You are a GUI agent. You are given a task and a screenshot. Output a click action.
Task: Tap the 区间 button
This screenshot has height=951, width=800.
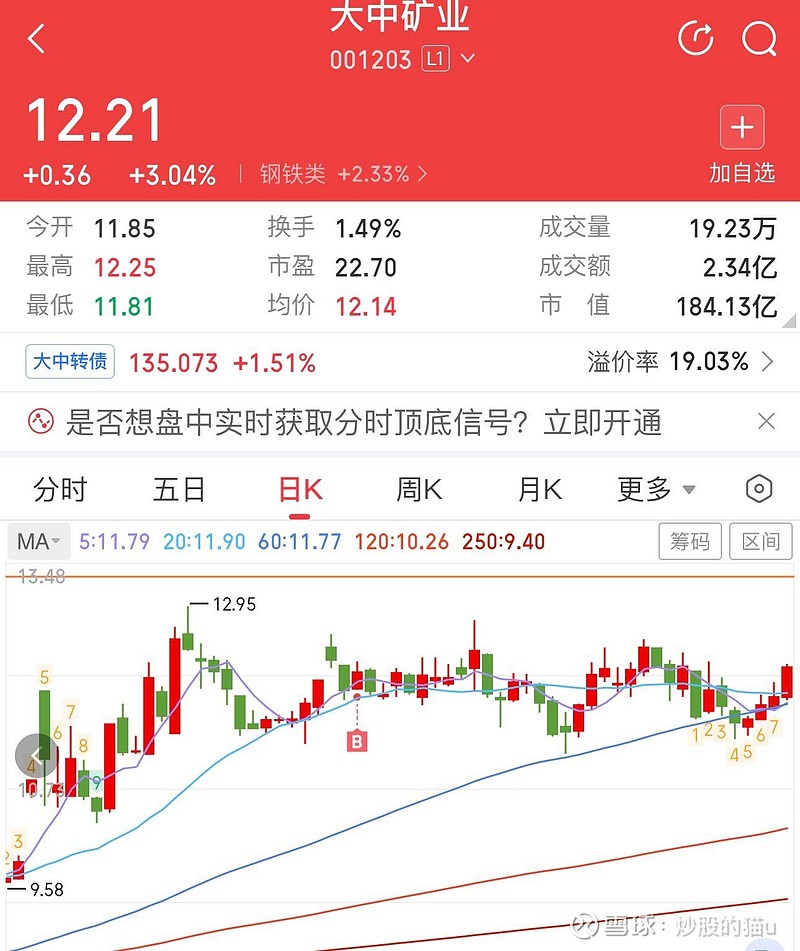point(760,542)
